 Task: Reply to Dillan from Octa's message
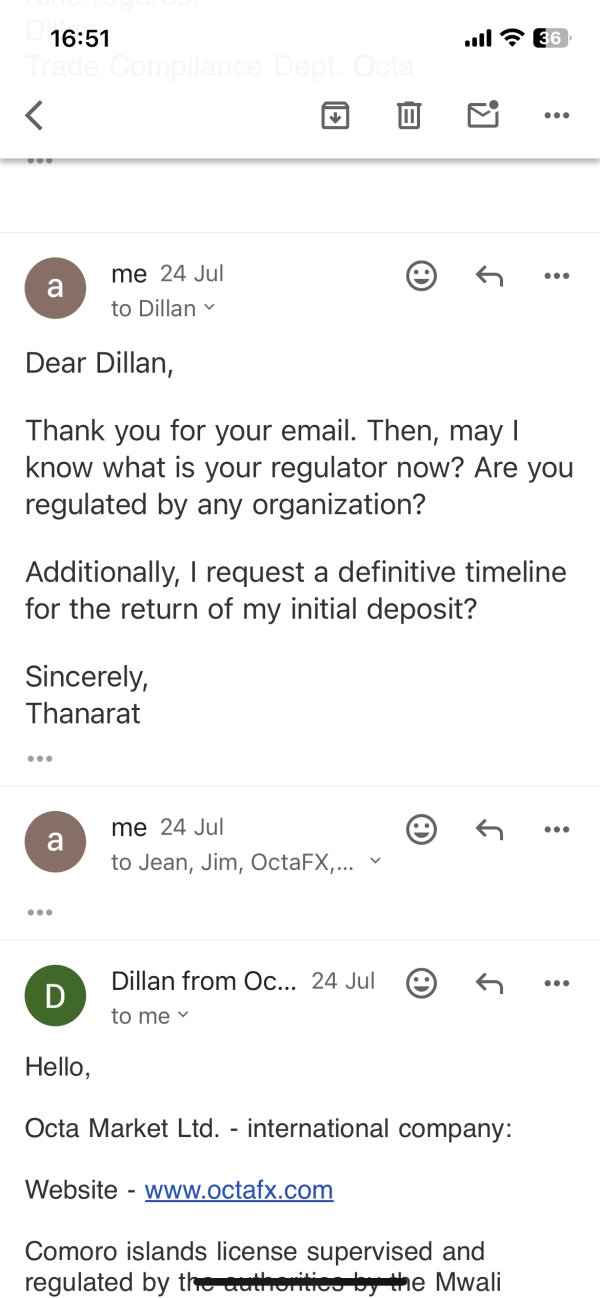pyautogui.click(x=489, y=983)
